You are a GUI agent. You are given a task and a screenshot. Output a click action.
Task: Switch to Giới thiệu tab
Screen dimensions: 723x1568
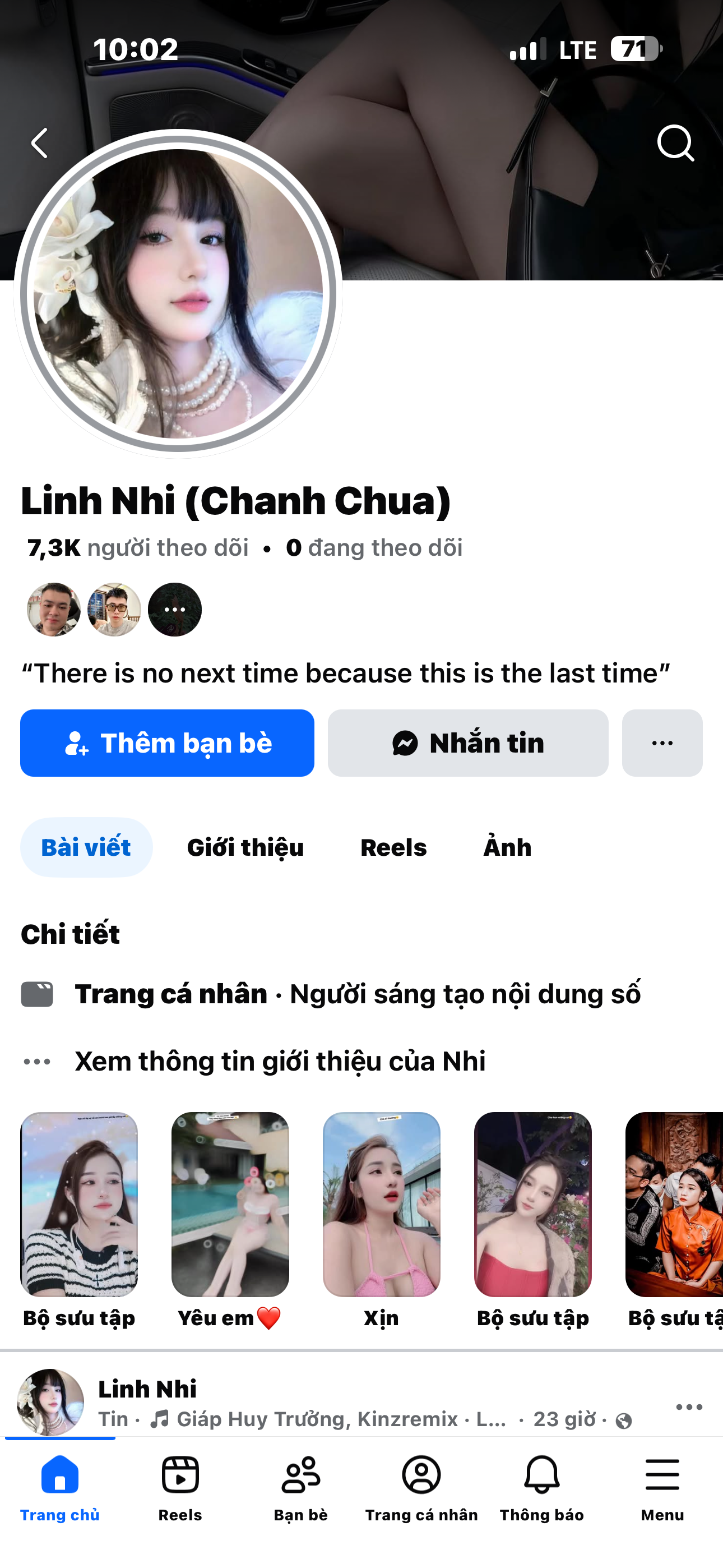[245, 847]
